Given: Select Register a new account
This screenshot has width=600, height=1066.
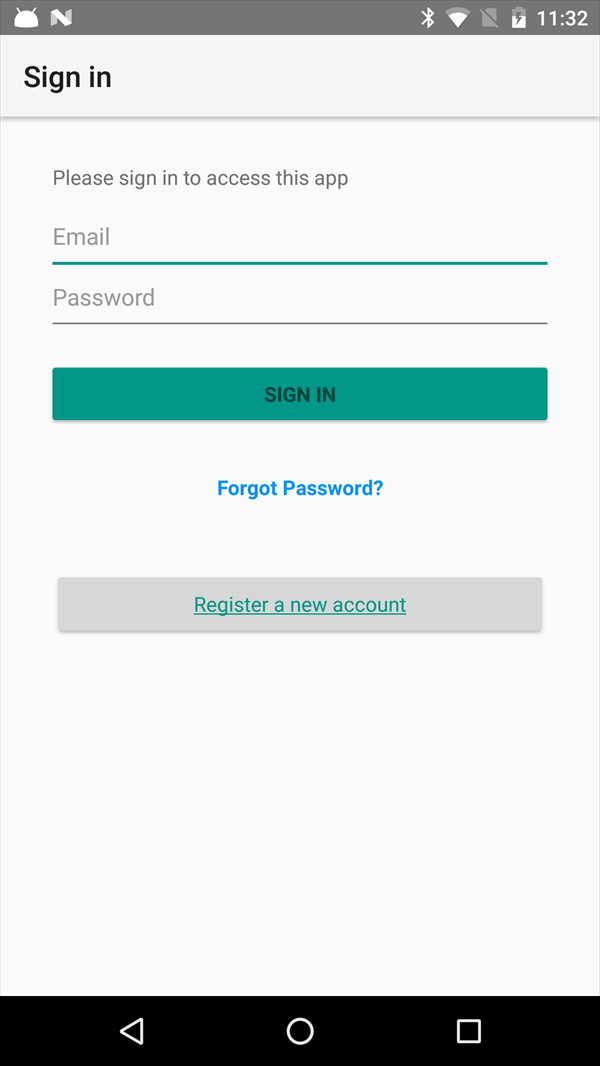Looking at the screenshot, I should click(300, 604).
